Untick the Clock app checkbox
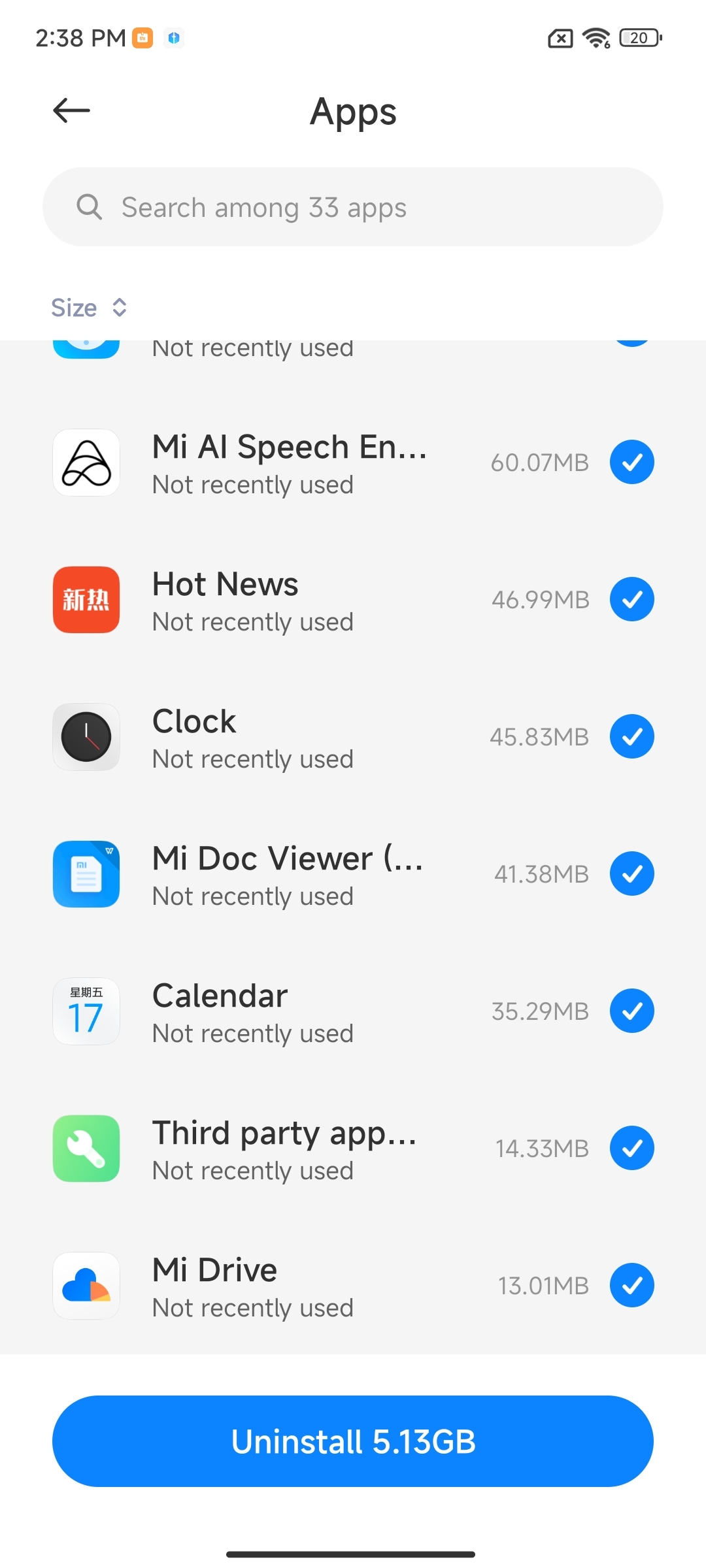 pos(631,737)
